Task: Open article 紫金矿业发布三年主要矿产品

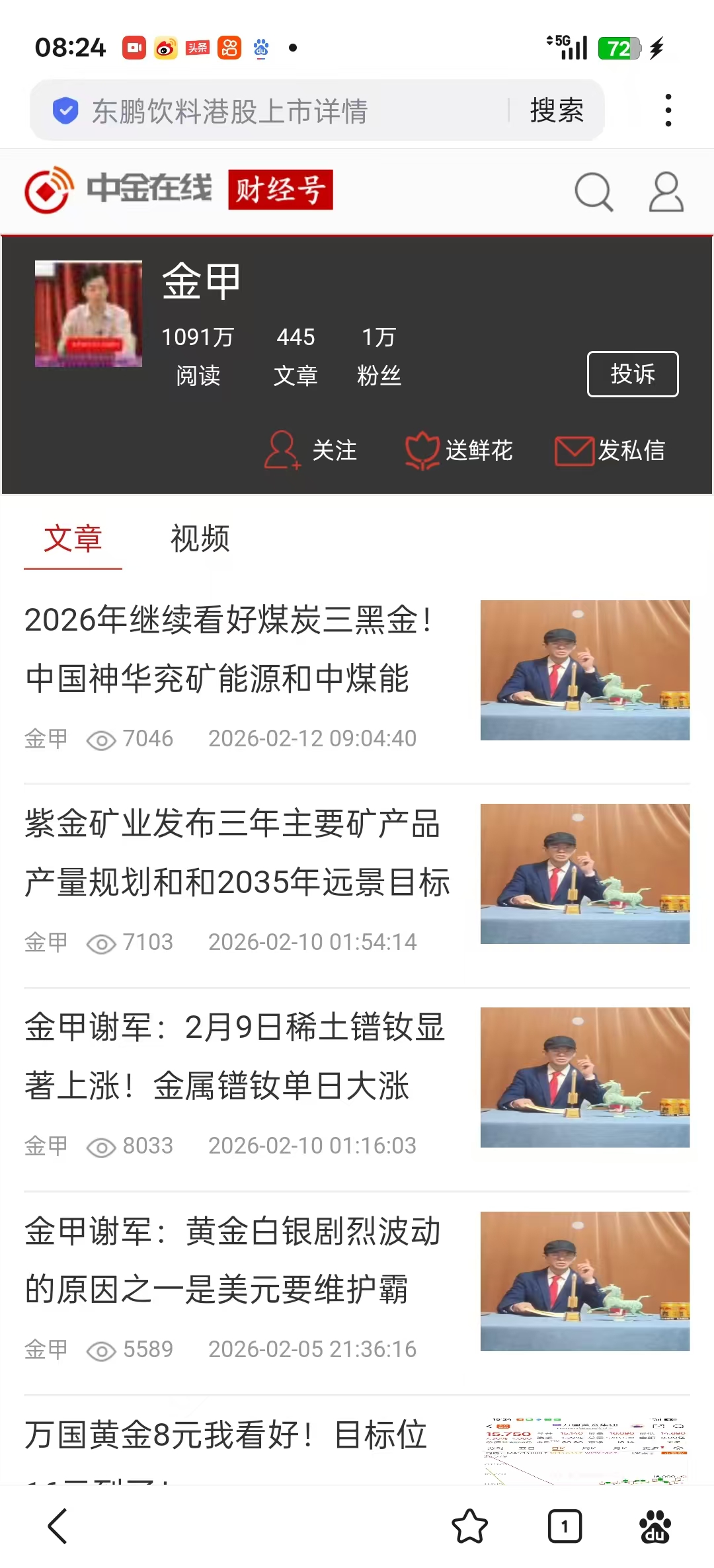Action: click(x=237, y=853)
